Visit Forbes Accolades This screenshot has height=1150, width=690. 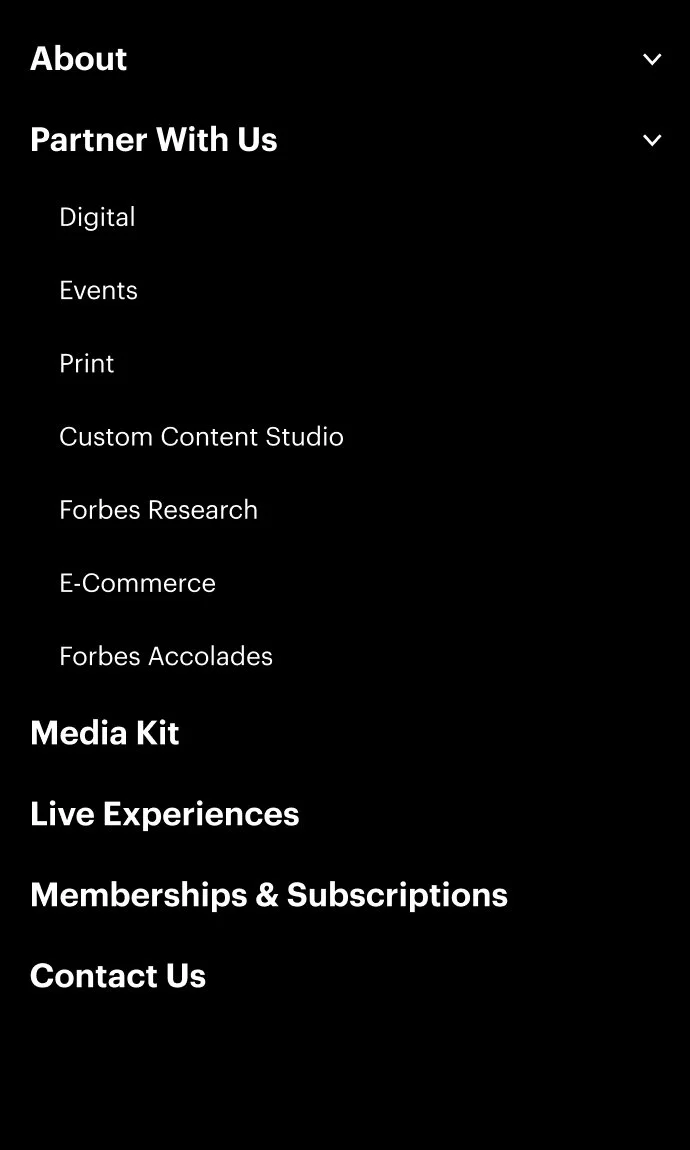[166, 656]
